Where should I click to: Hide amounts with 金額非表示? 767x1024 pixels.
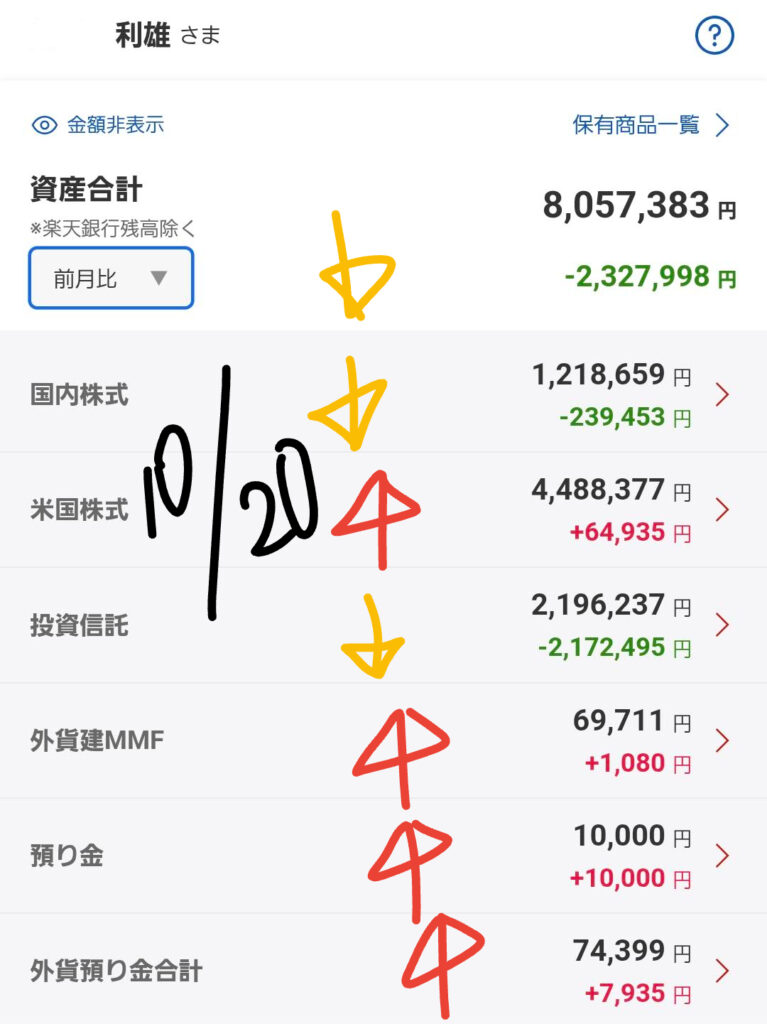pyautogui.click(x=98, y=125)
